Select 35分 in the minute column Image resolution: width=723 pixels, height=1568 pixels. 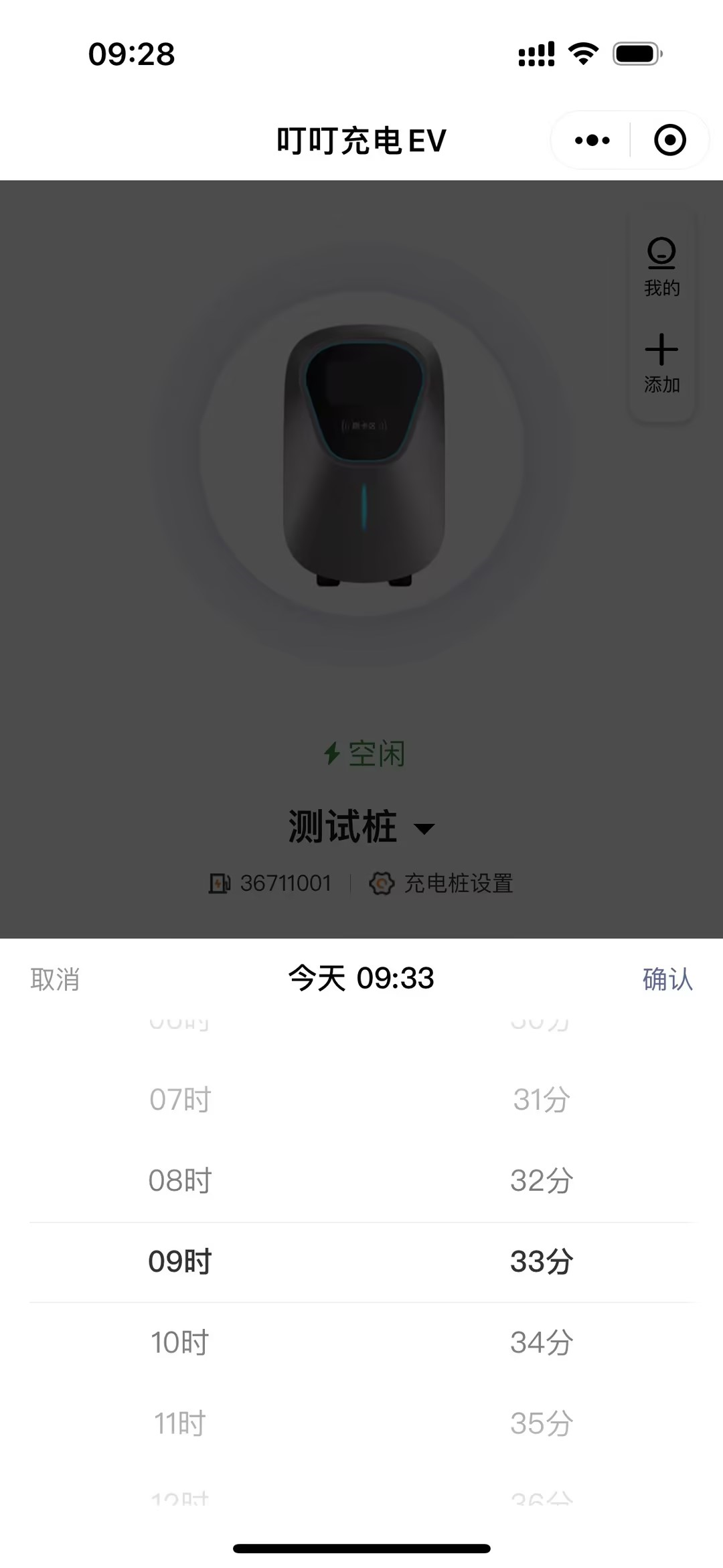click(542, 1423)
